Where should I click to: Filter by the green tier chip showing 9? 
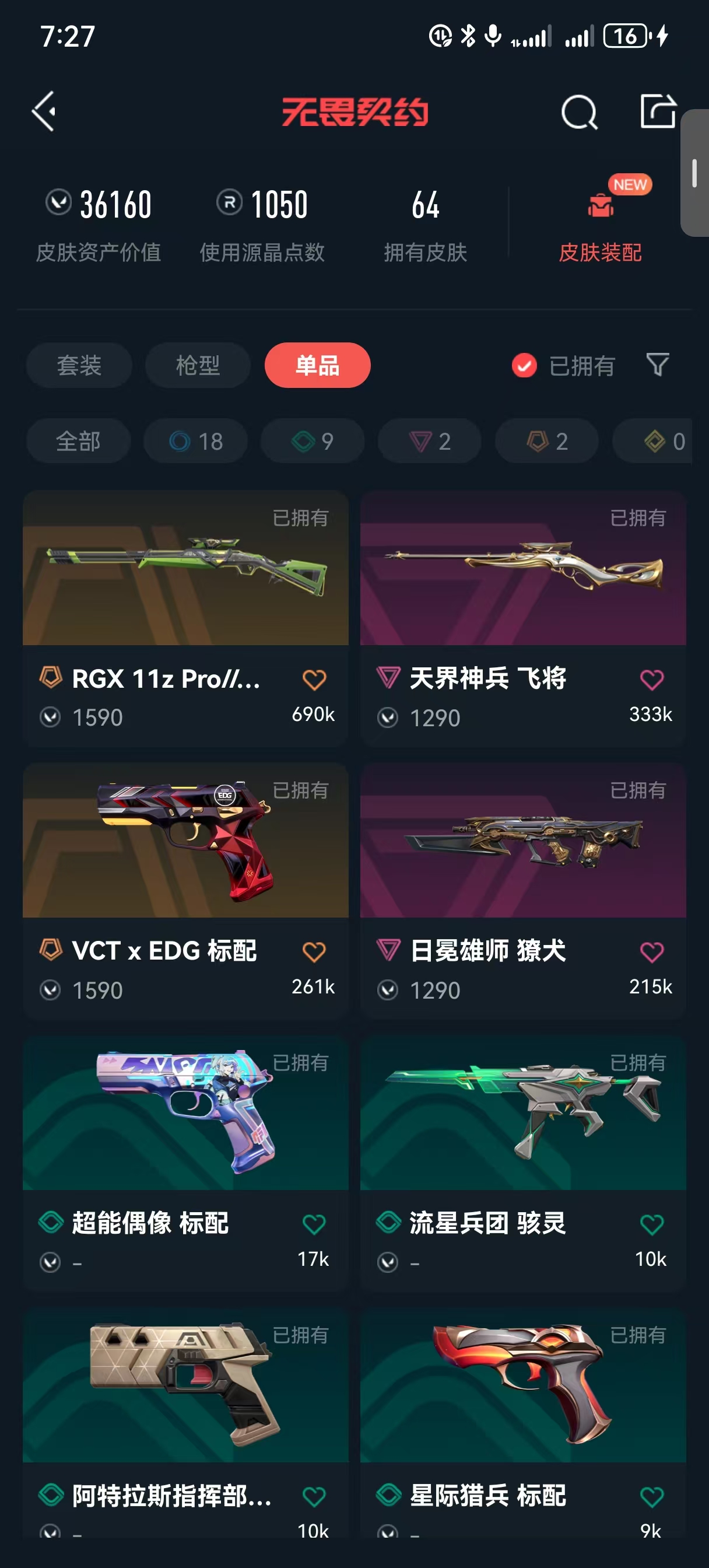coord(313,440)
